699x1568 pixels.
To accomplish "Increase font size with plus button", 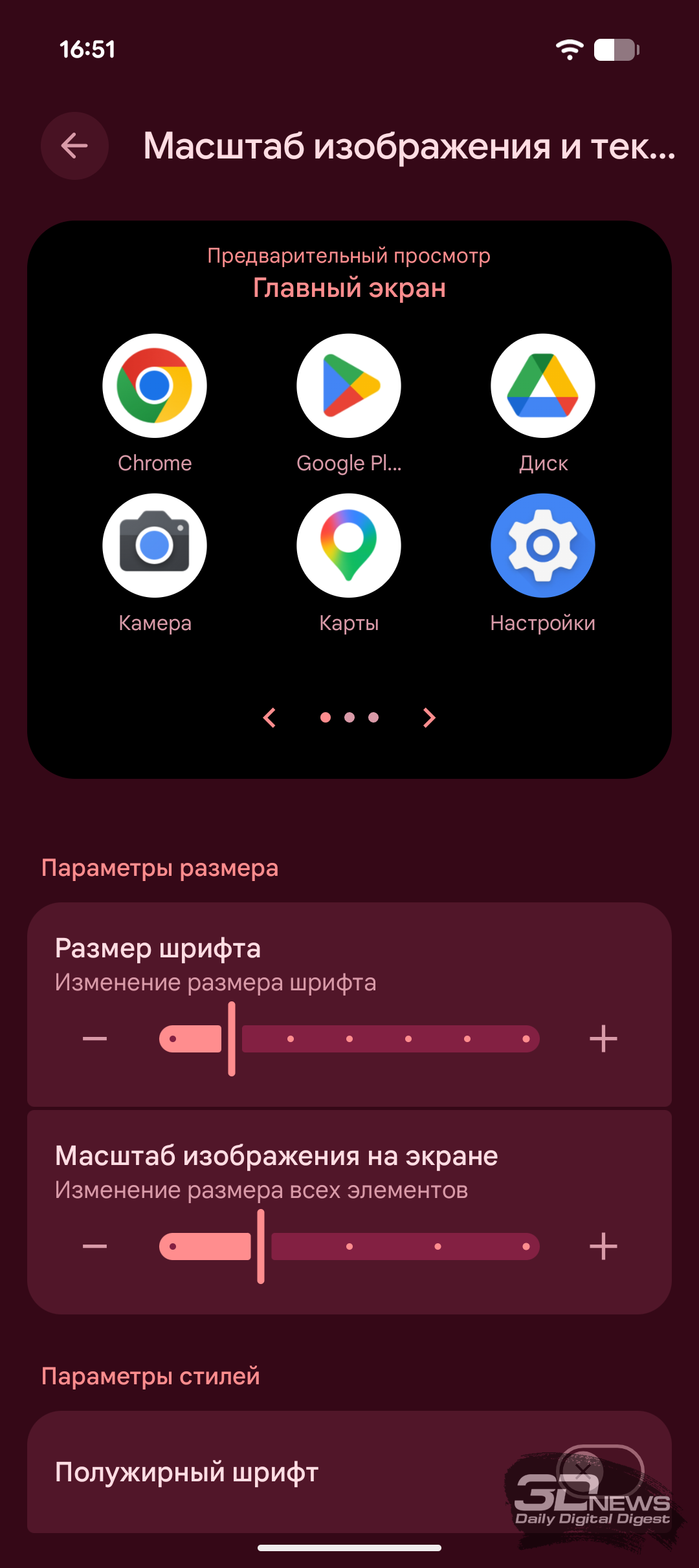I will [x=603, y=1039].
